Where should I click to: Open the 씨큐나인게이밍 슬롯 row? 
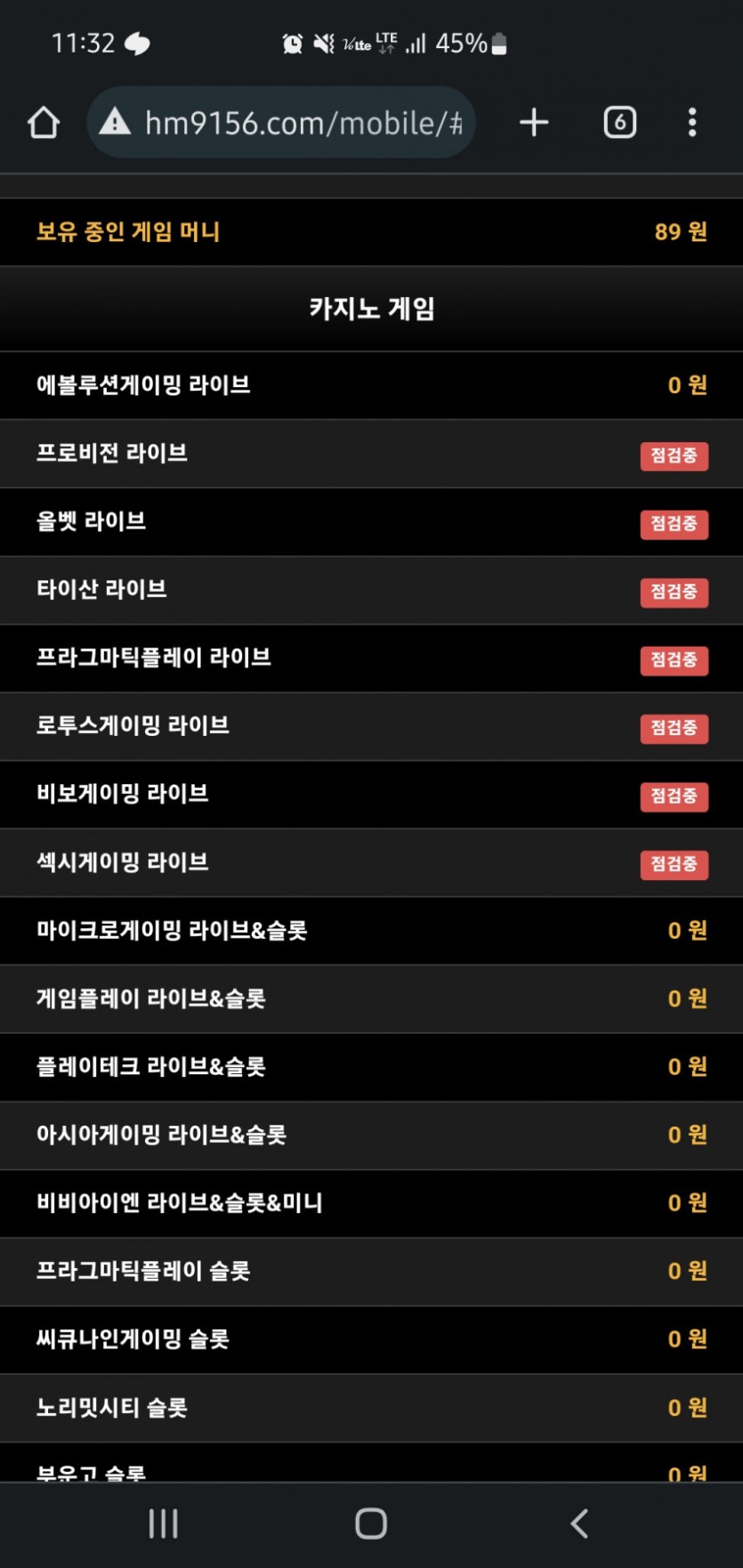371,1339
